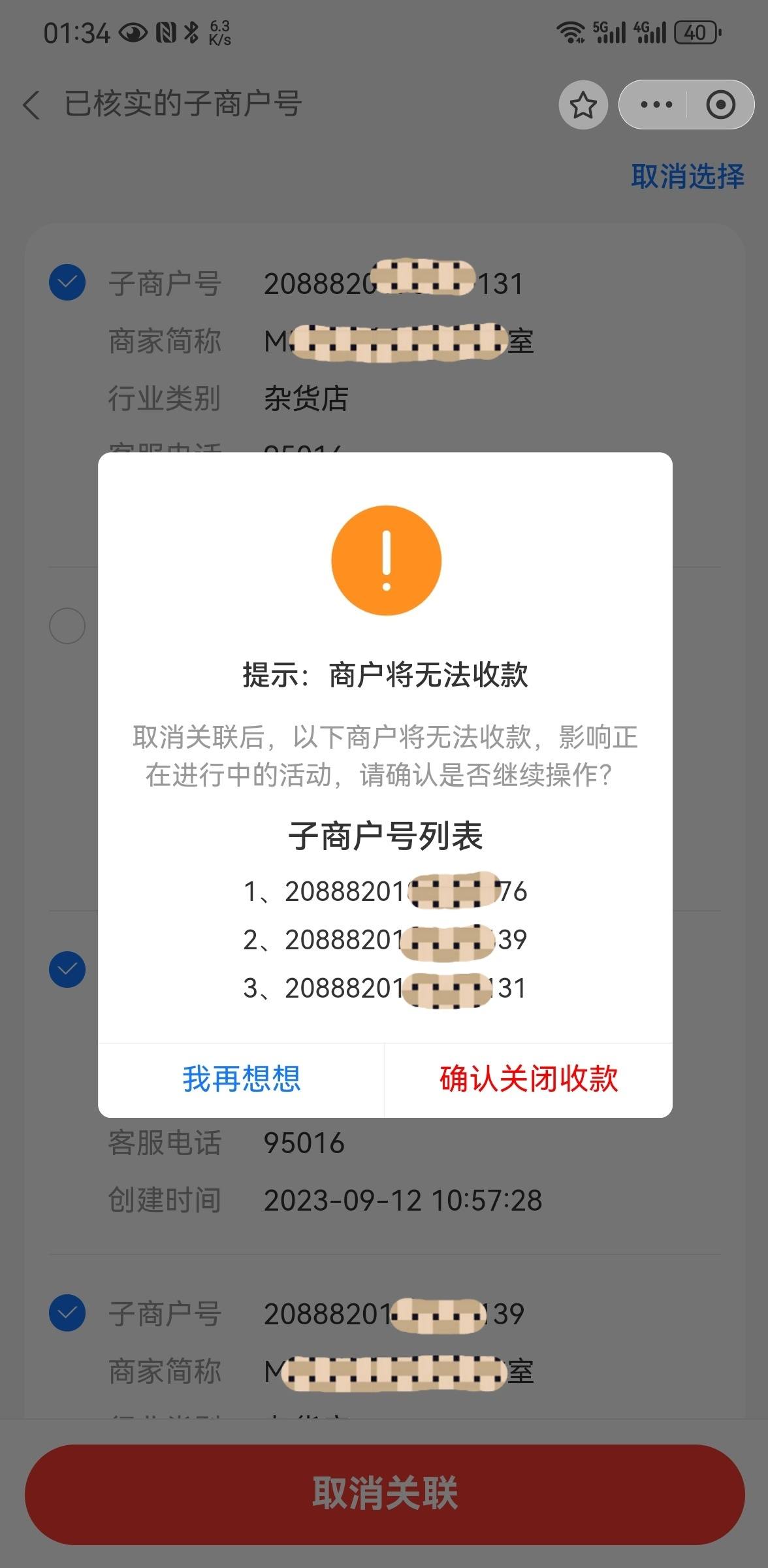Tap the circle button to exit the mini-program
768x1568 pixels.
click(717, 103)
